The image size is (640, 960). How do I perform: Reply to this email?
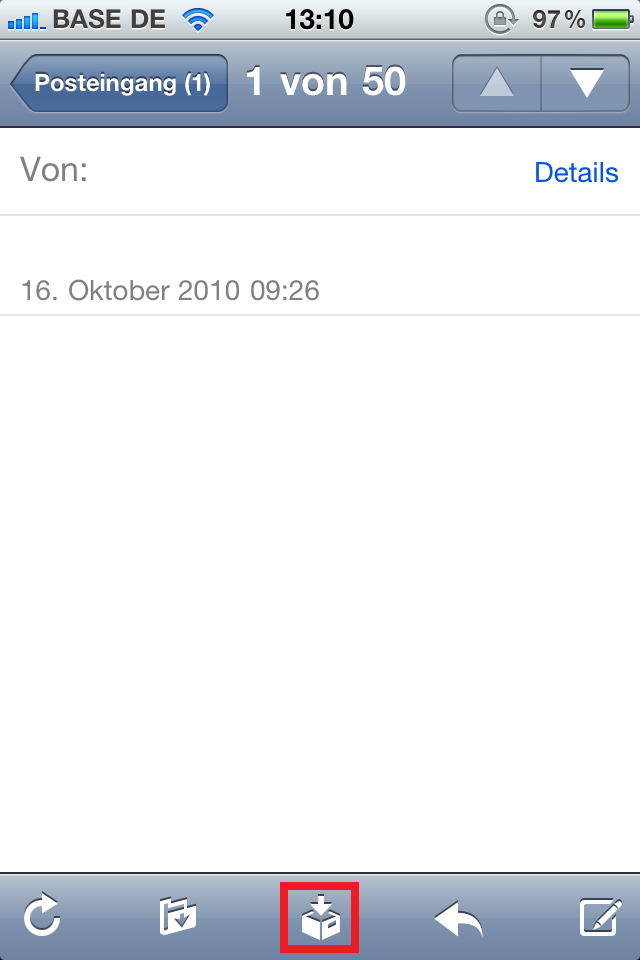459,917
